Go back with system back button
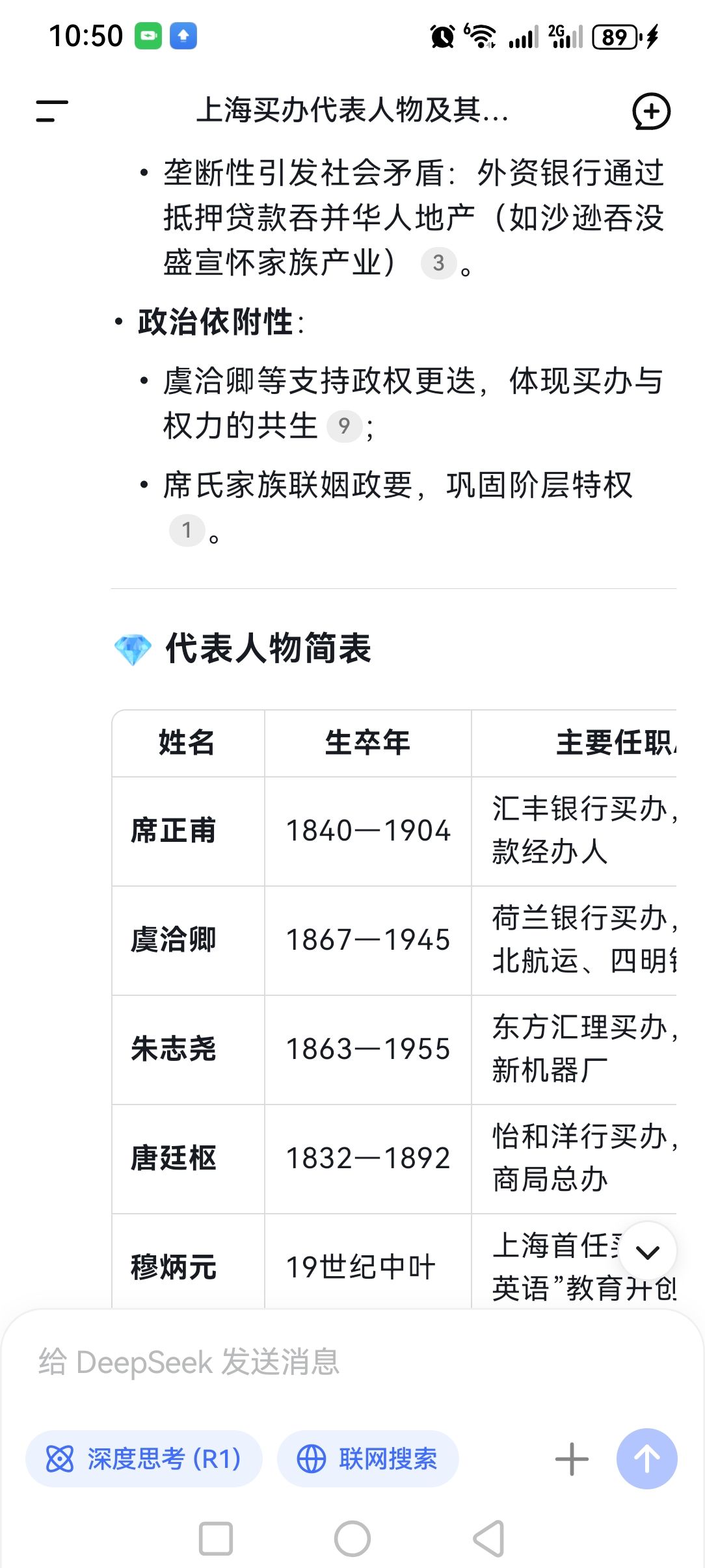The height and width of the screenshot is (1568, 705). click(x=489, y=1539)
